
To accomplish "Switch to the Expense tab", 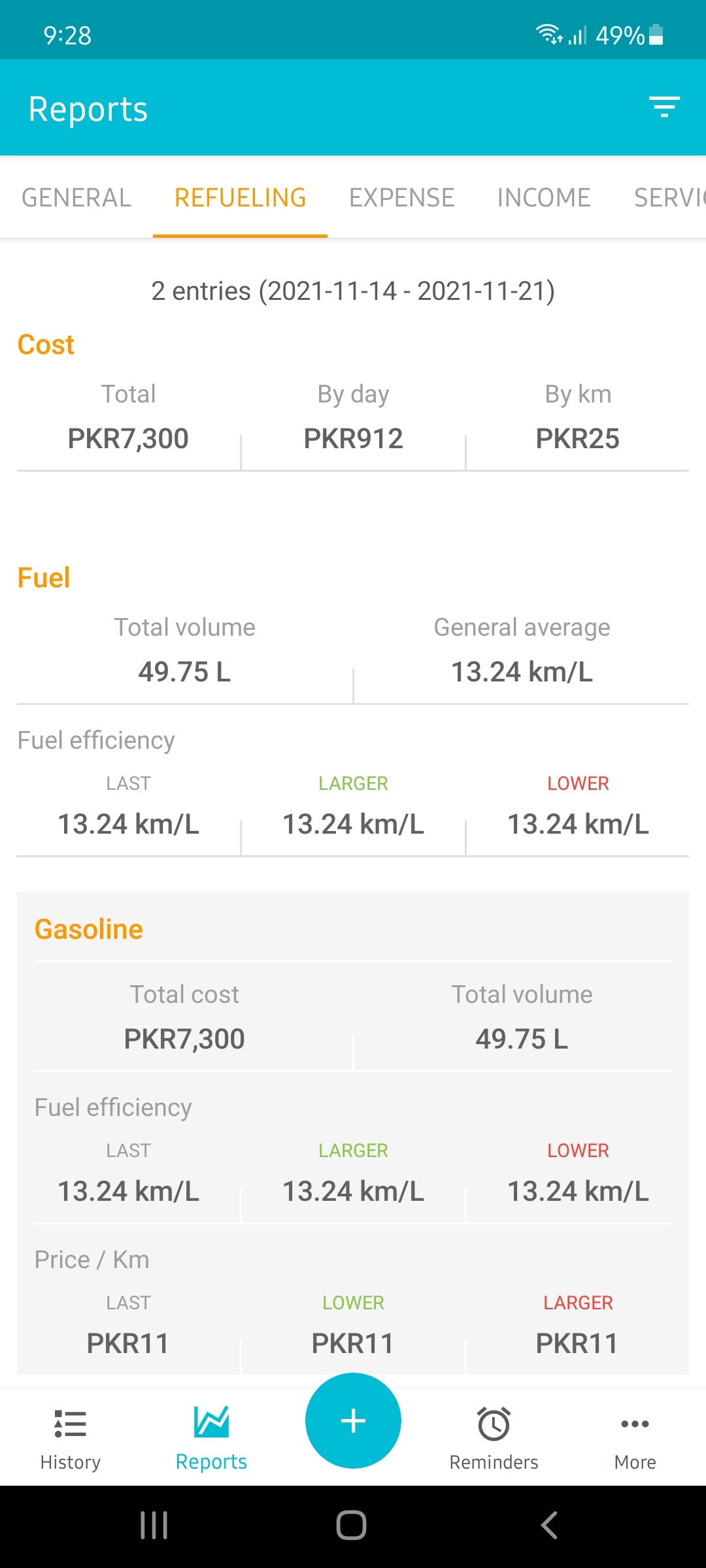I will coord(401,198).
